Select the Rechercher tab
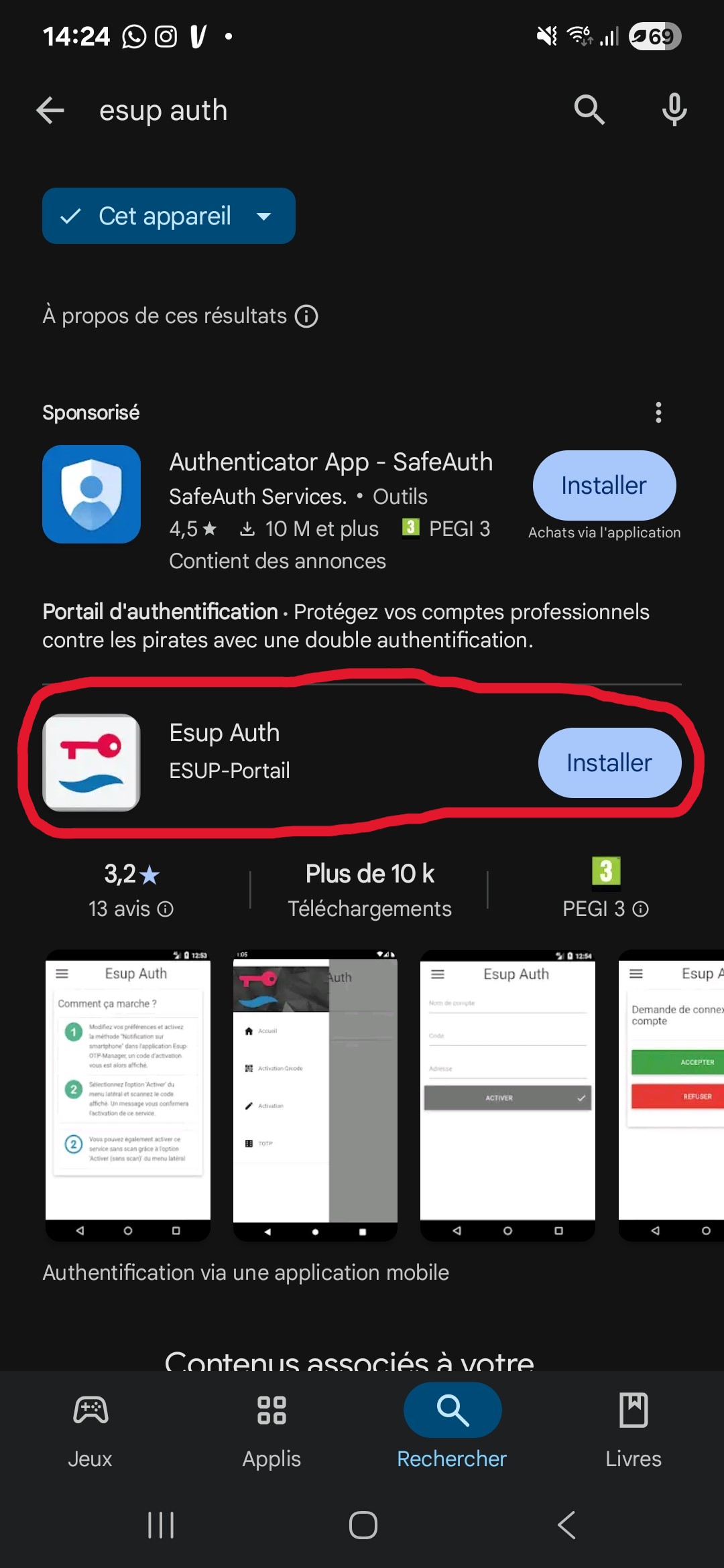This screenshot has height=1568, width=724. coord(452,1429)
